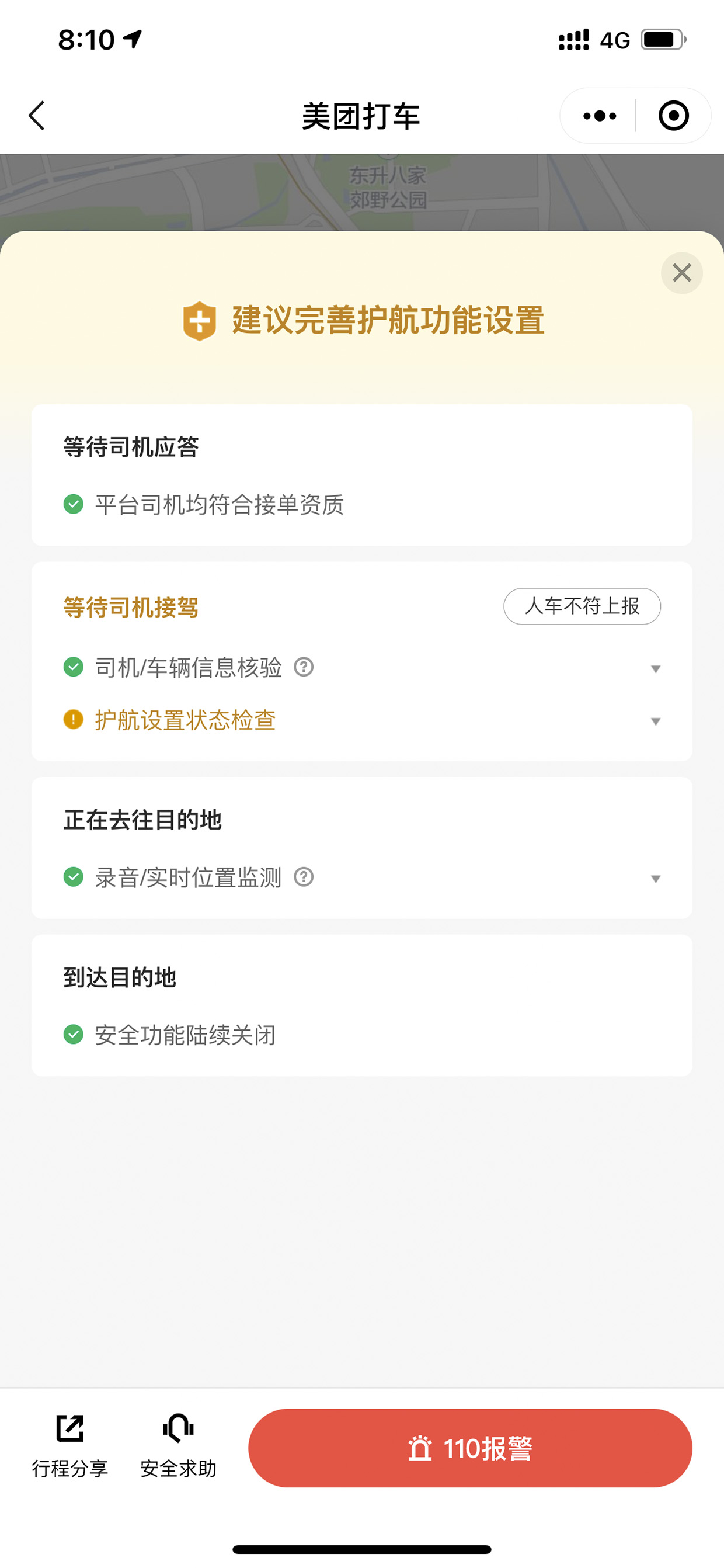Dismiss the 护航功能设置 panel
Viewport: 724px width, 1568px height.
(681, 273)
